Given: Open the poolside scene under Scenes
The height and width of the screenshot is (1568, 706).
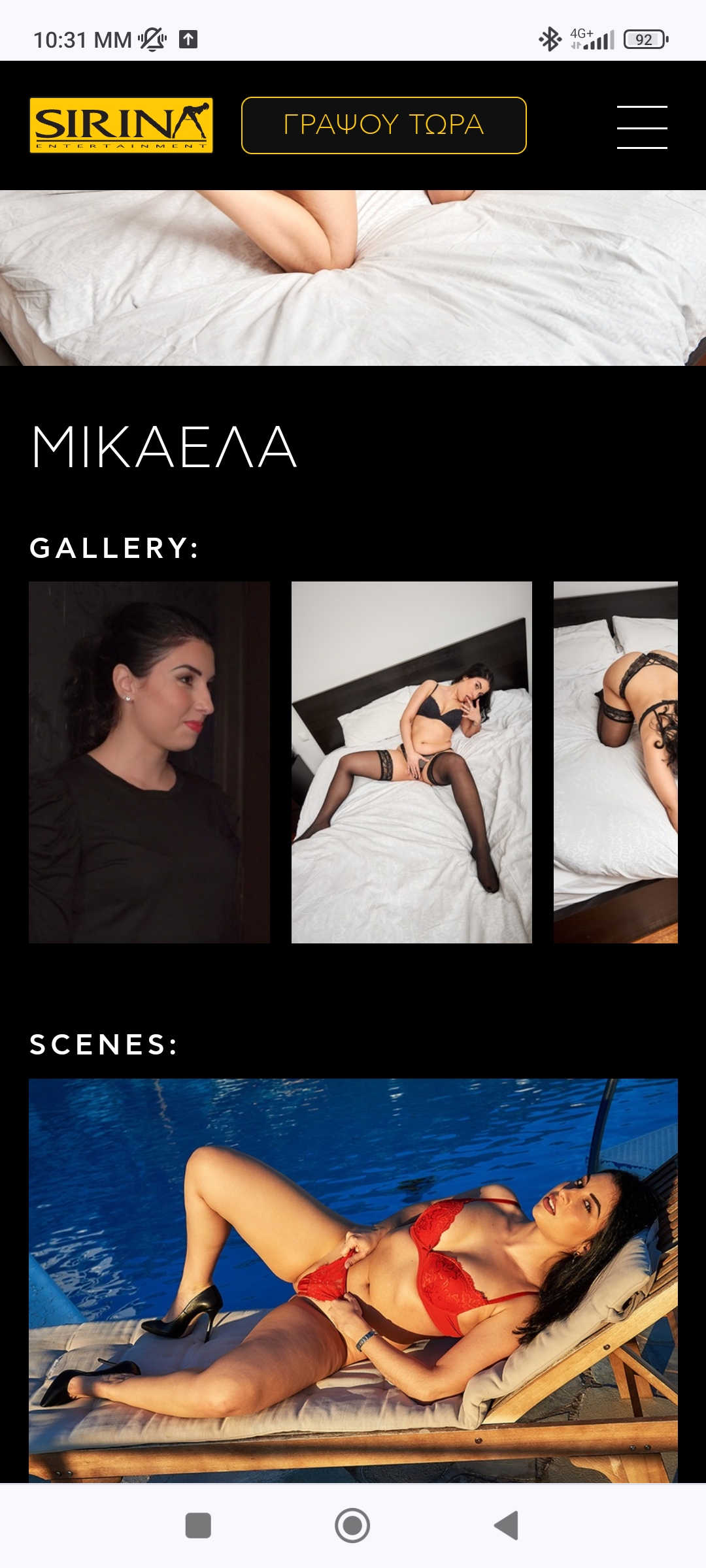Looking at the screenshot, I should 353,1279.
